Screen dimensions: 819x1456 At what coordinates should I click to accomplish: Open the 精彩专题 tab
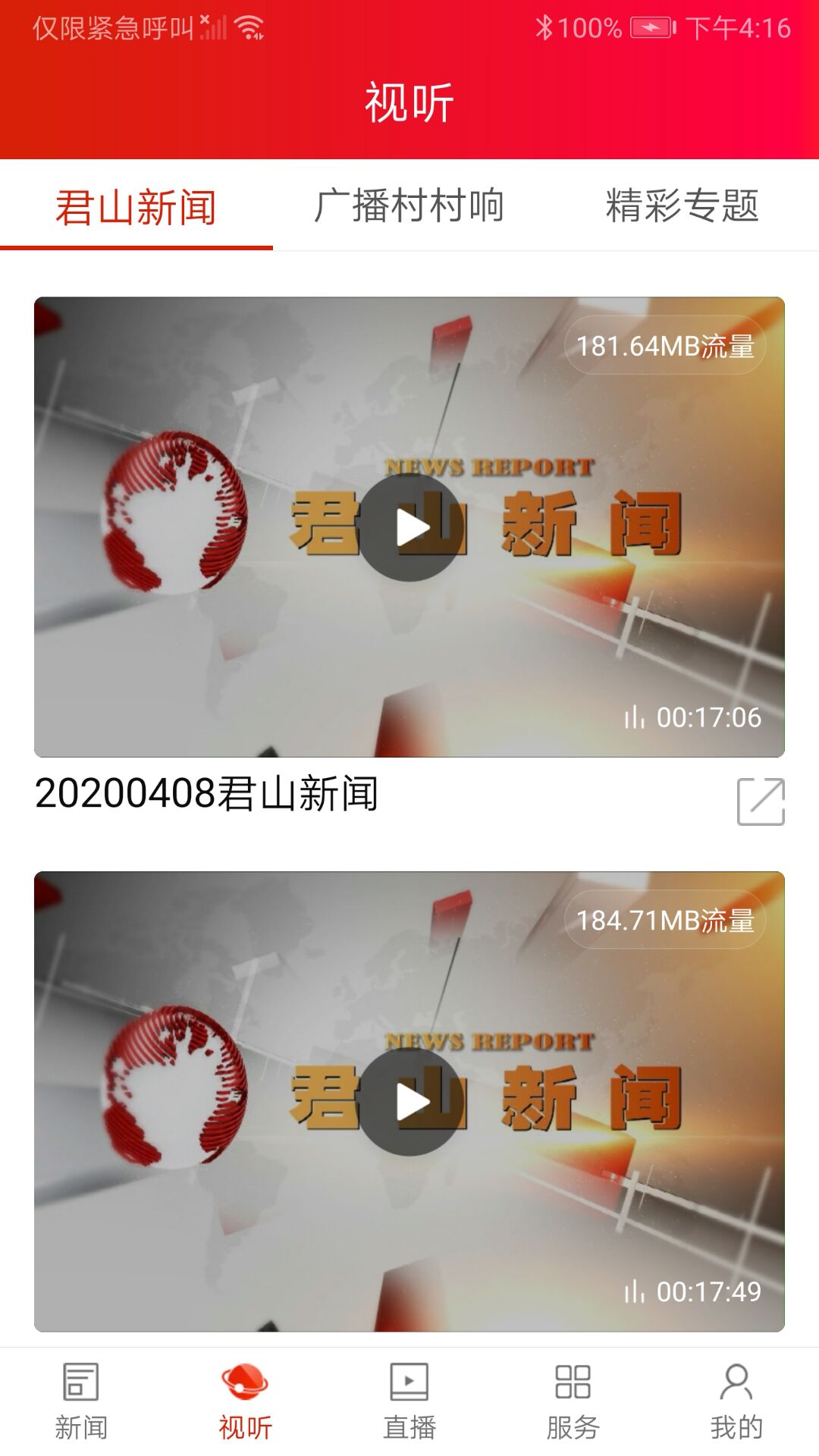click(682, 203)
